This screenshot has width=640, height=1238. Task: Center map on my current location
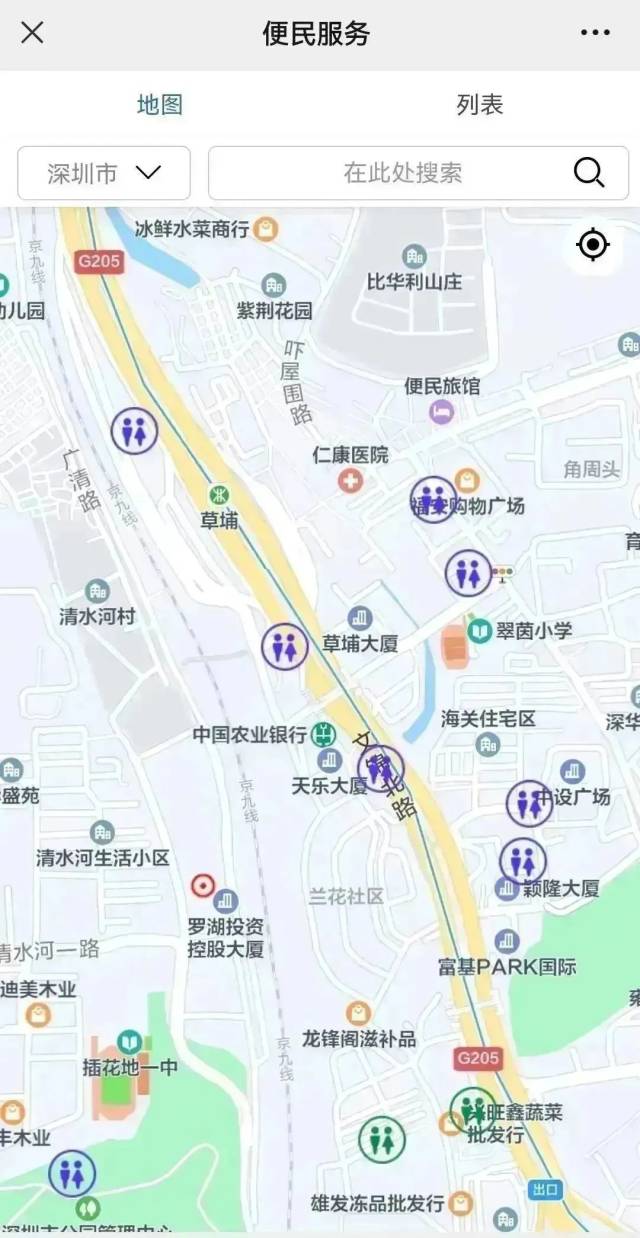pos(593,244)
